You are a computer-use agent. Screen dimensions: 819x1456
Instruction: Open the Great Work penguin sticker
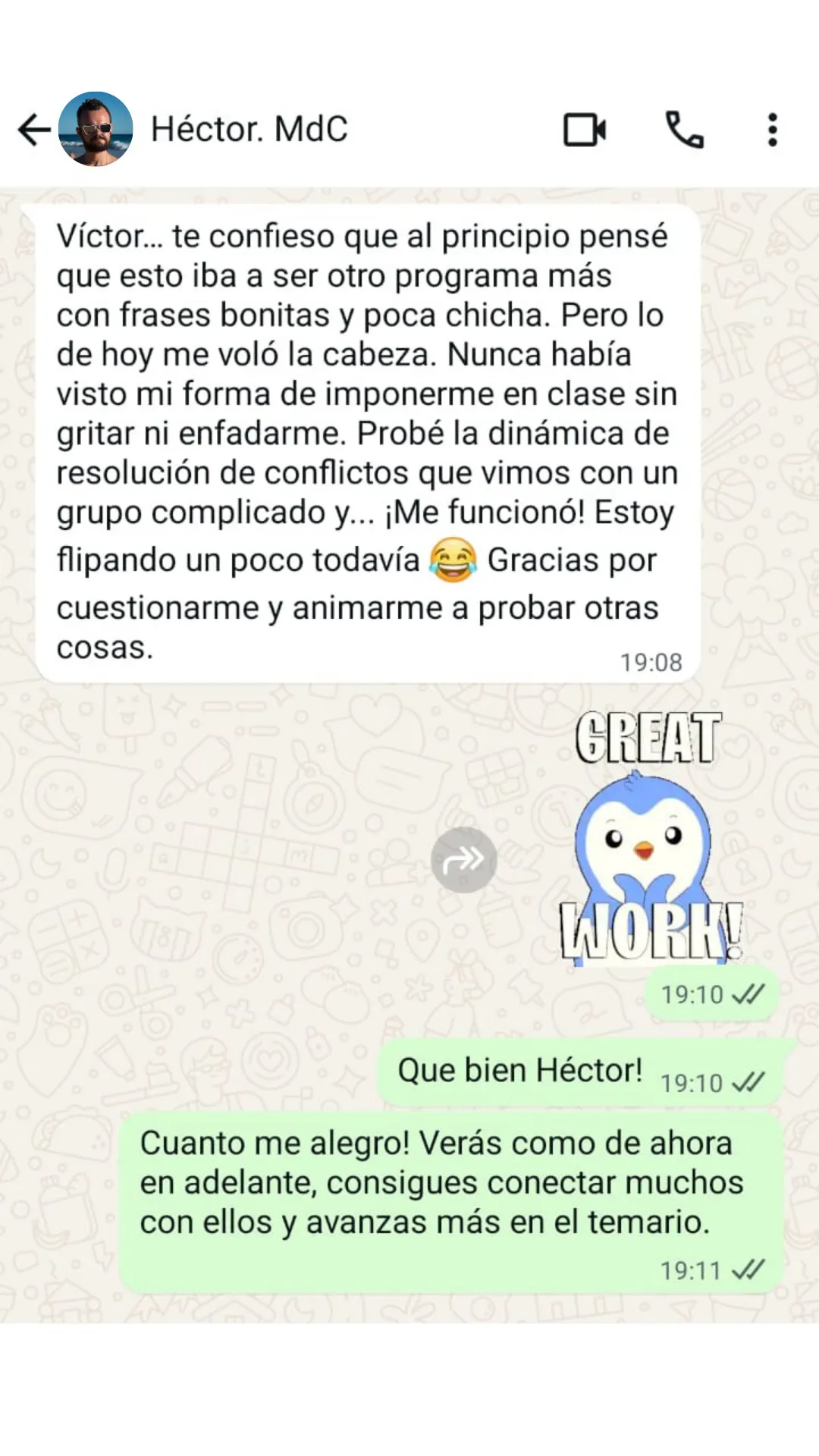coord(649,838)
